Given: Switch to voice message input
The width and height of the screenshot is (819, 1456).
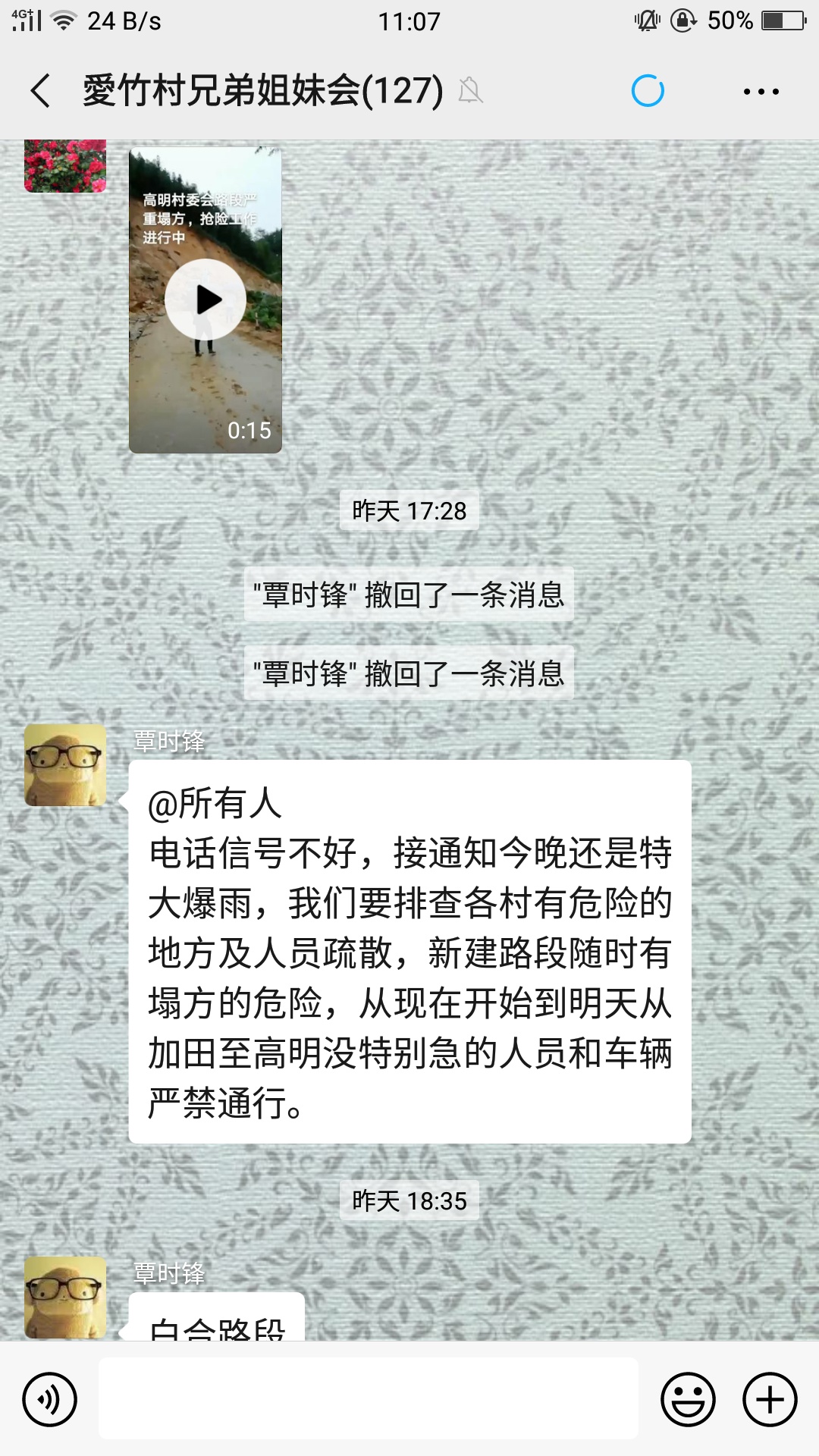Looking at the screenshot, I should click(50, 1399).
